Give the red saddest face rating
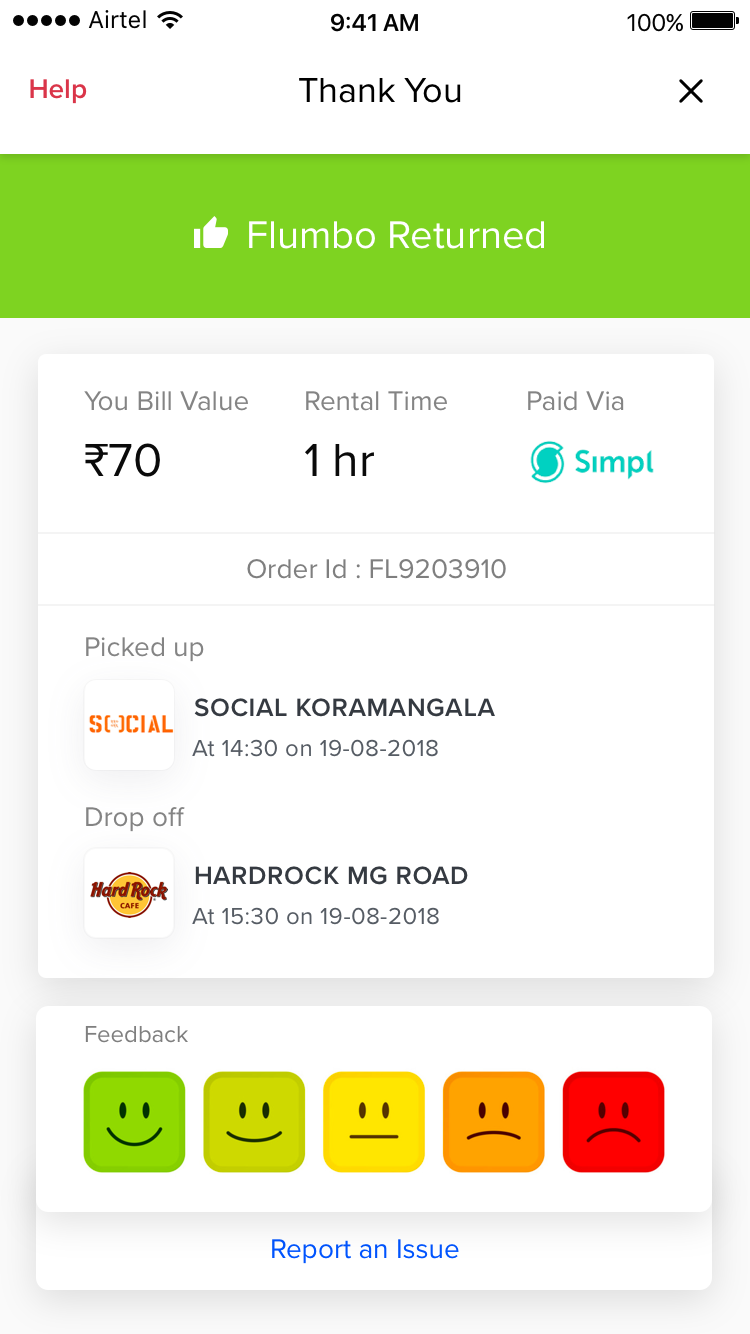750x1334 pixels. [x=613, y=1122]
